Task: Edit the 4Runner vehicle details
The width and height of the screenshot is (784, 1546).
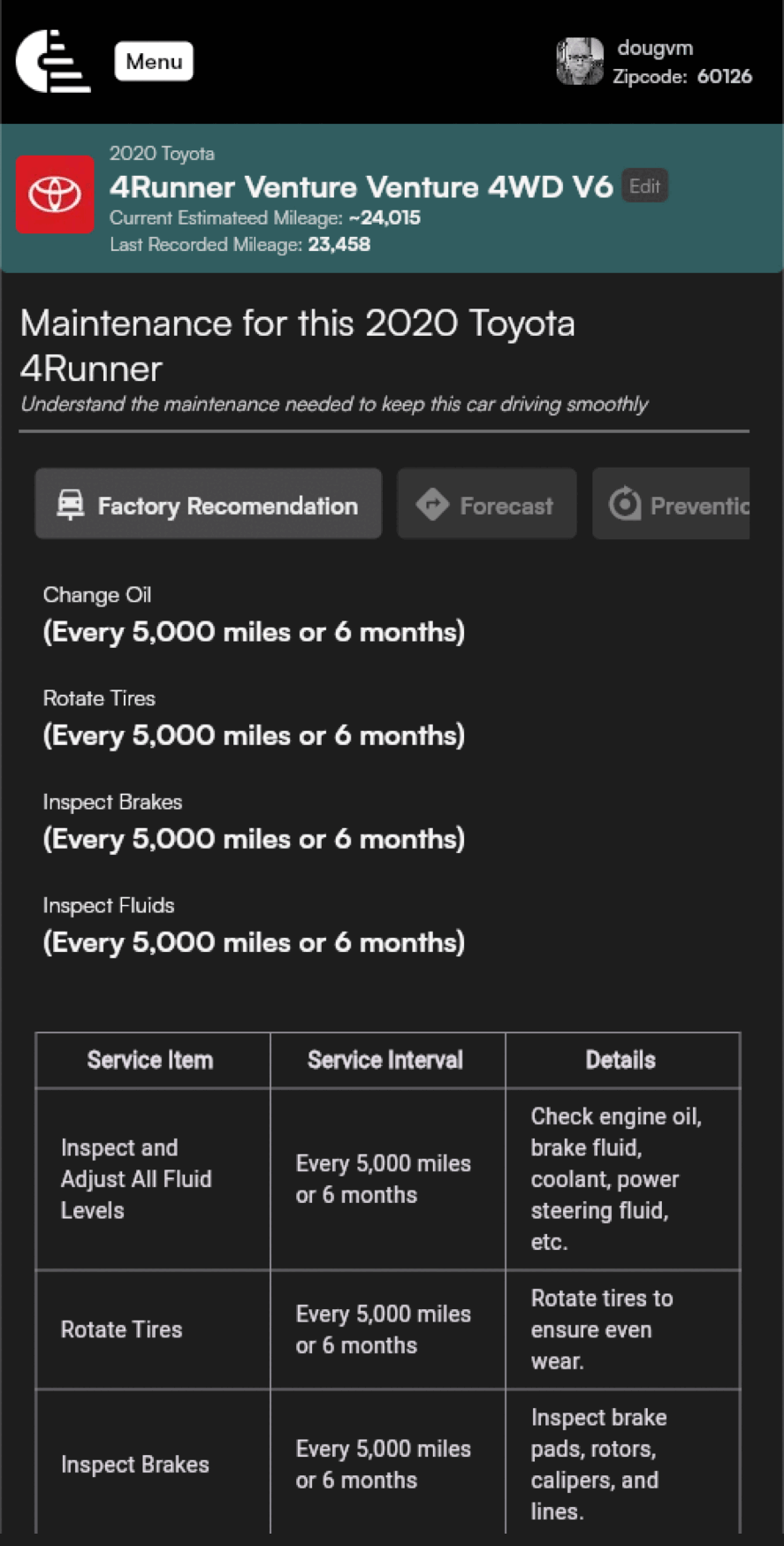Action: (644, 187)
